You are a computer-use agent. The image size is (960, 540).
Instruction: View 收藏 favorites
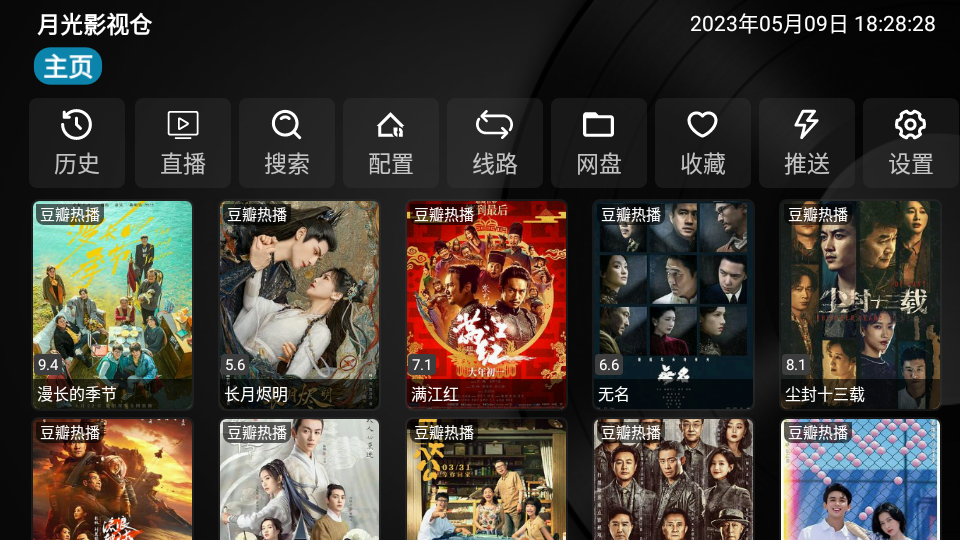pyautogui.click(x=703, y=143)
